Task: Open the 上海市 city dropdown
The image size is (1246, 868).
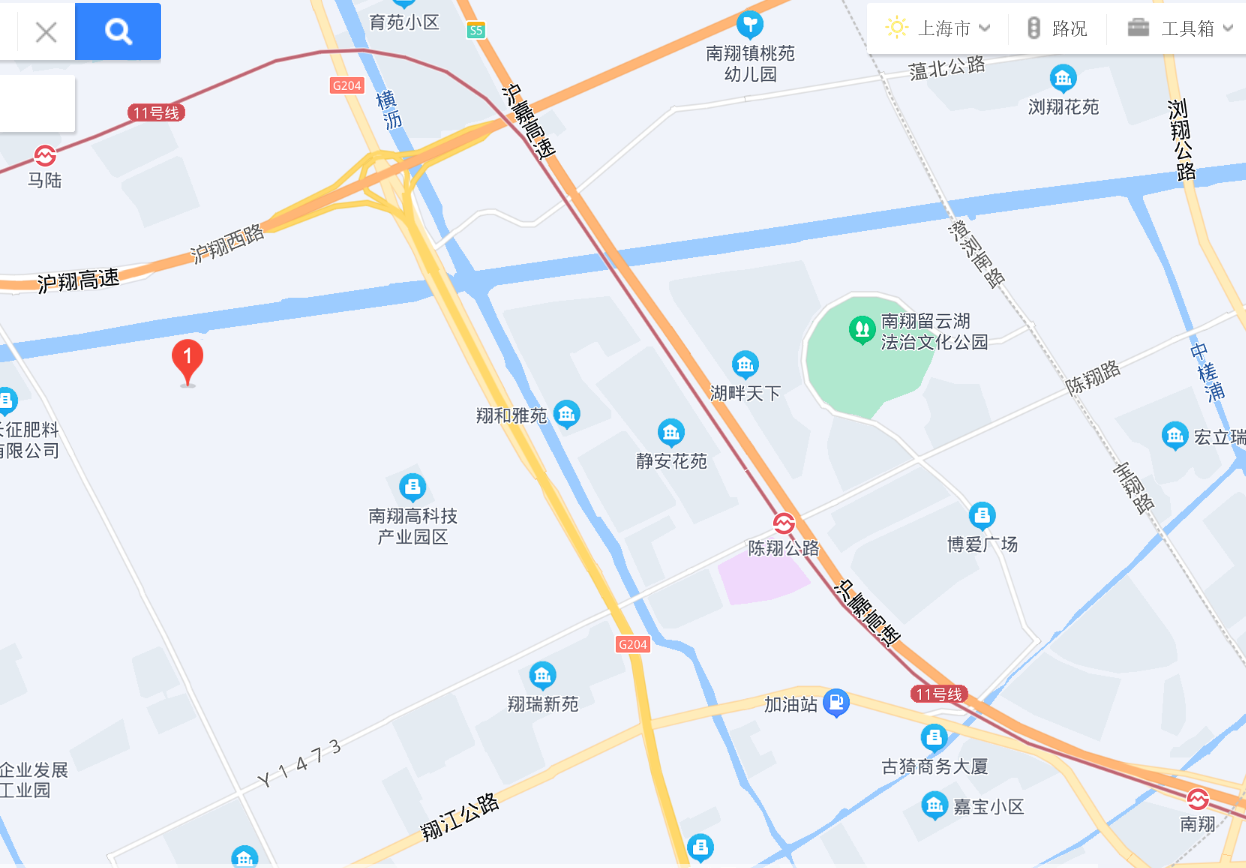Action: [938, 28]
